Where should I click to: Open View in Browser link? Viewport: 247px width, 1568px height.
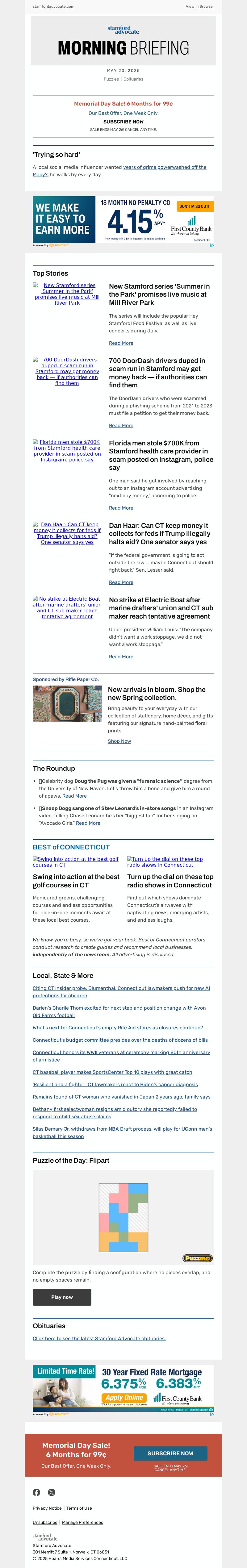[199, 6]
